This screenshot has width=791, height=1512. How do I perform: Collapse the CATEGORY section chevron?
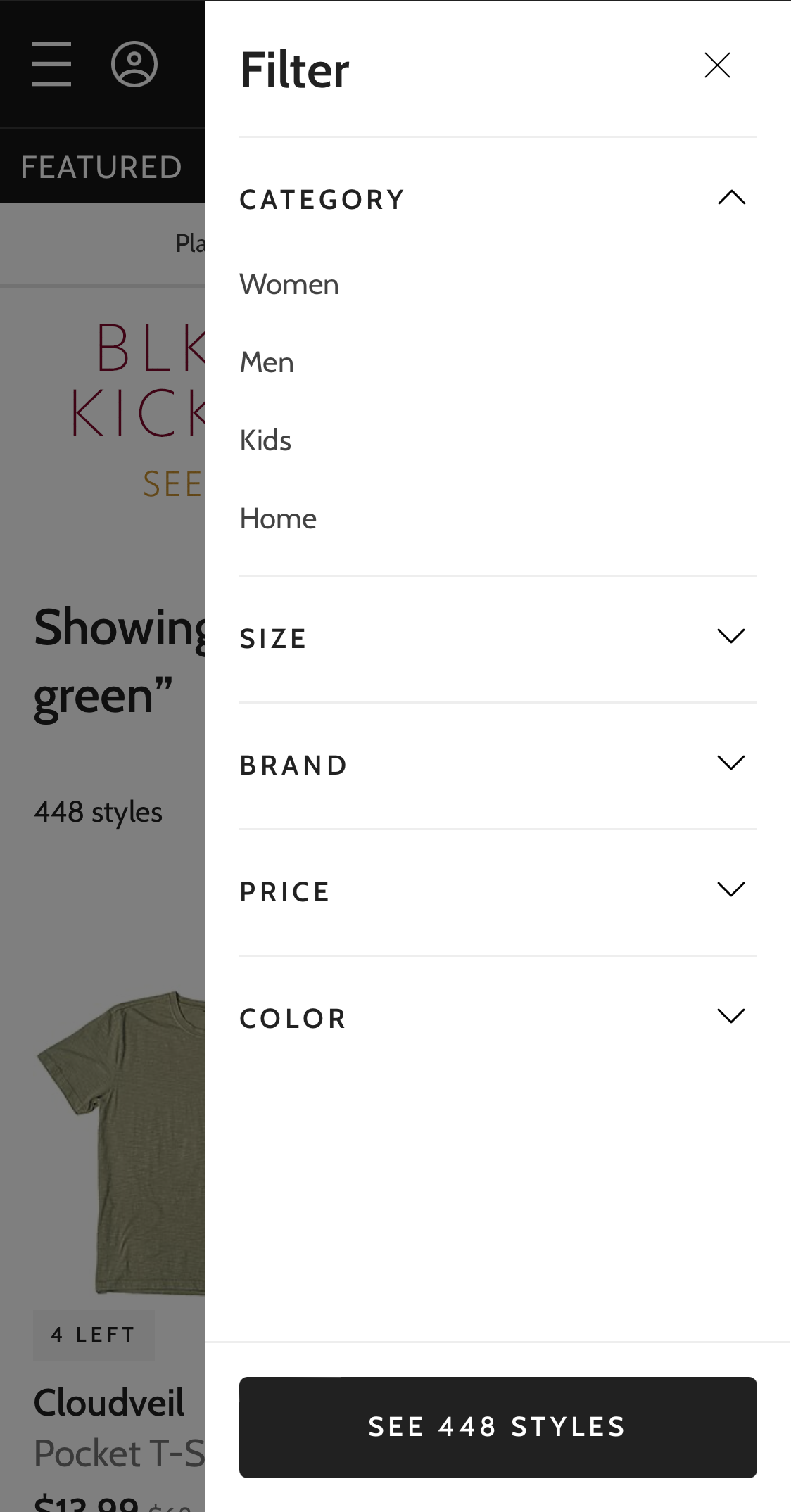point(730,198)
